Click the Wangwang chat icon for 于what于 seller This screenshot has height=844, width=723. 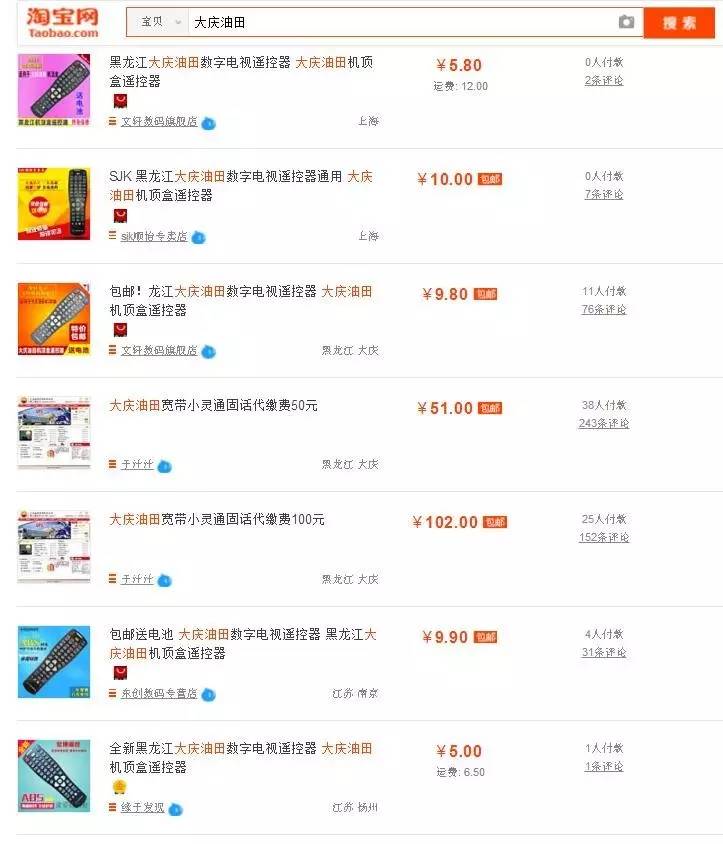click(162, 465)
